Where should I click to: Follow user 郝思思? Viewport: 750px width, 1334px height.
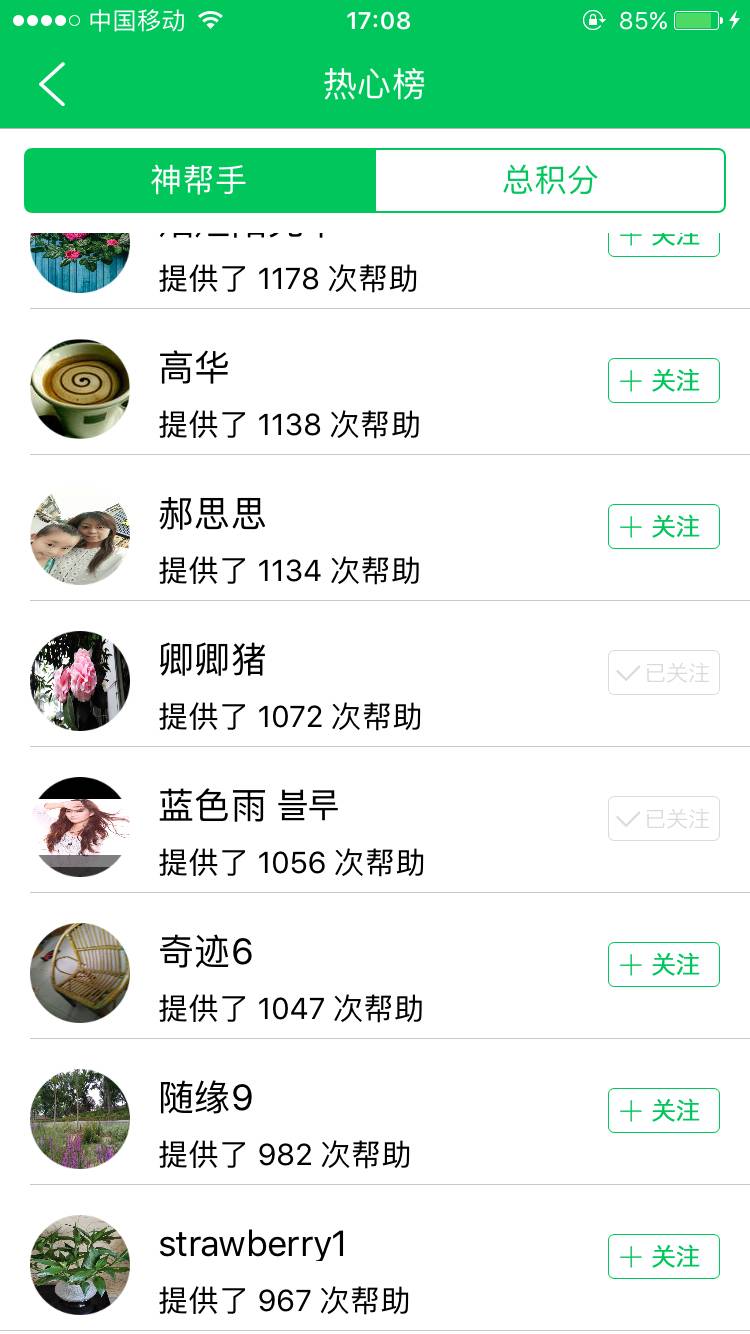[663, 527]
